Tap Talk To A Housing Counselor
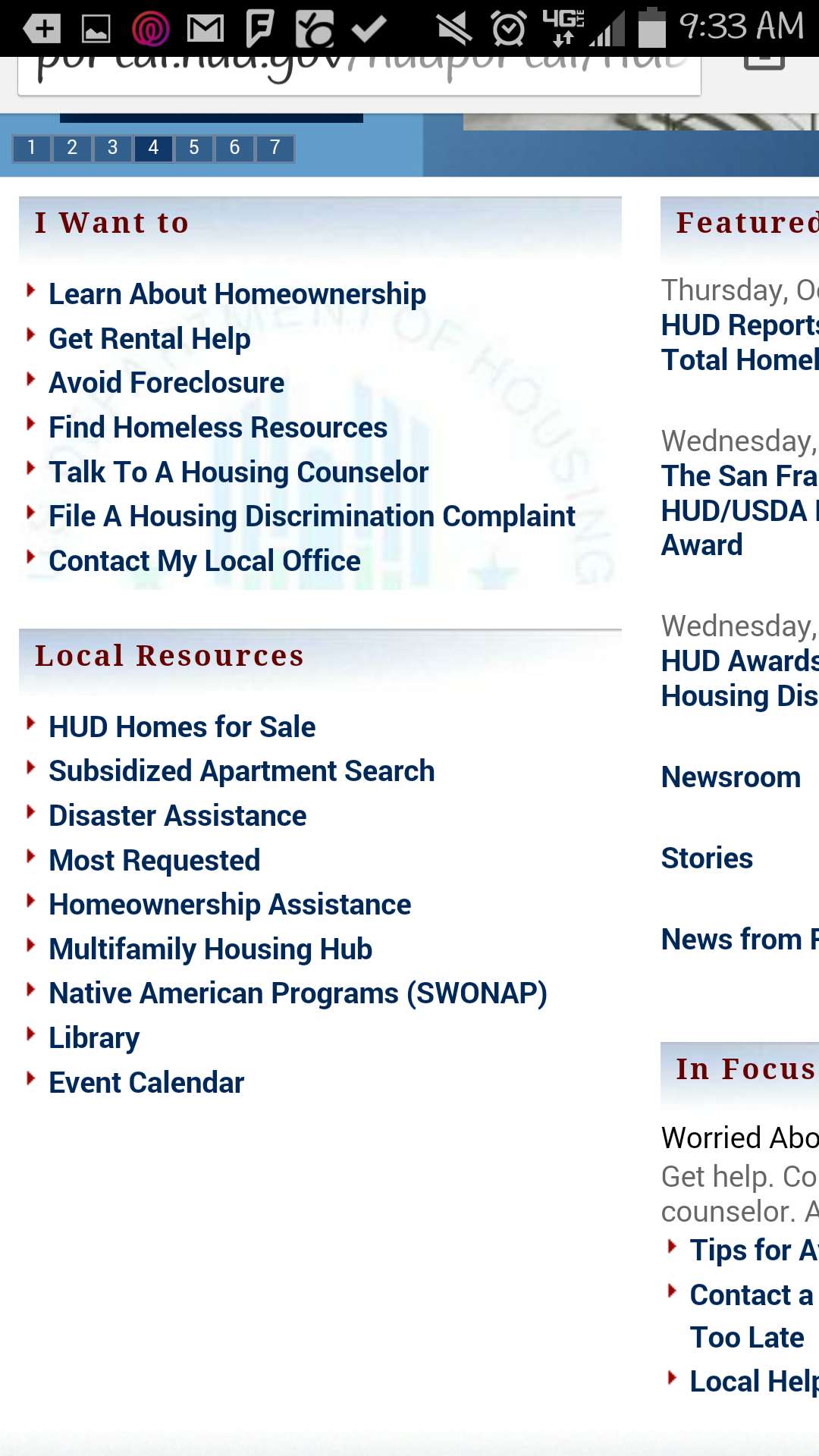Image resolution: width=819 pixels, height=1456 pixels. [x=238, y=472]
